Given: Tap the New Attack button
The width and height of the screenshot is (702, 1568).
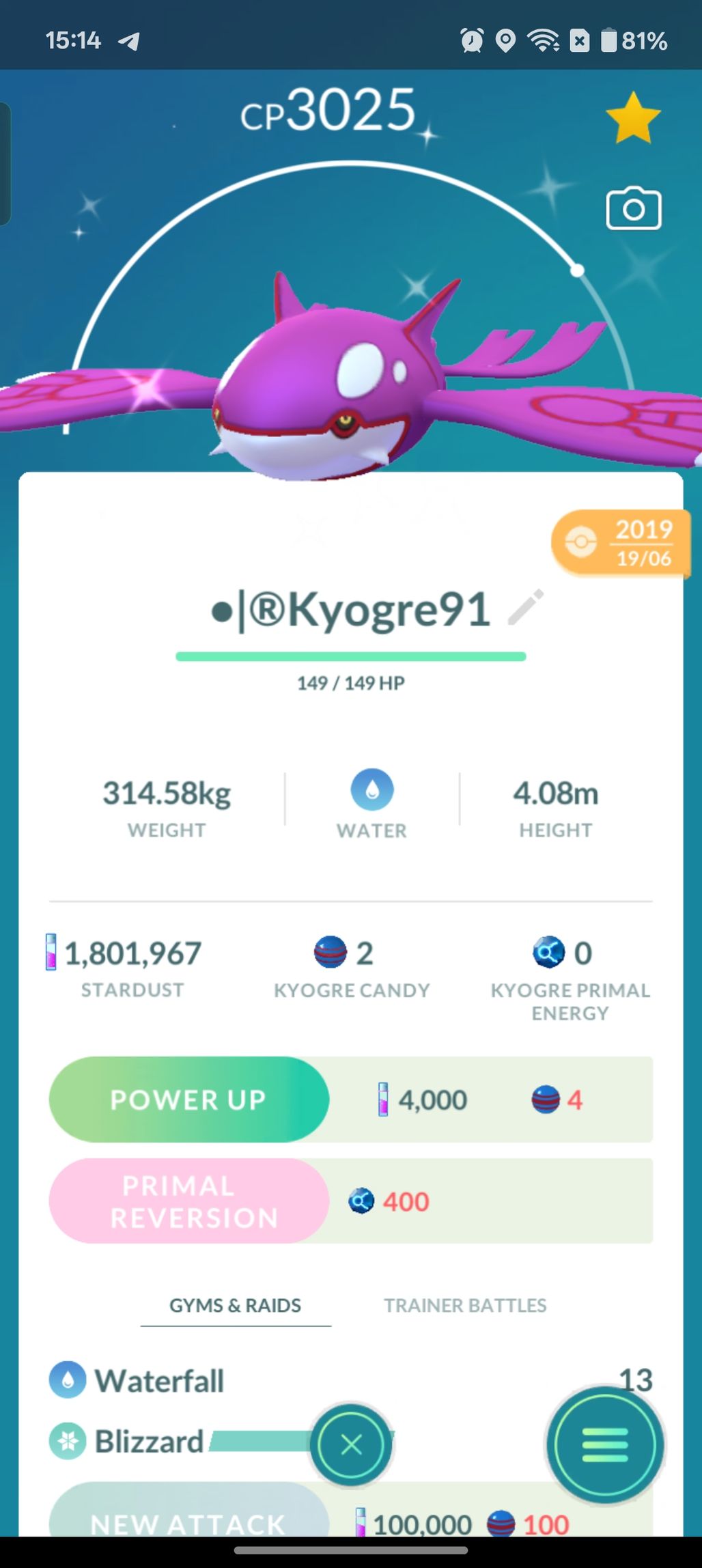Looking at the screenshot, I should tap(189, 1522).
